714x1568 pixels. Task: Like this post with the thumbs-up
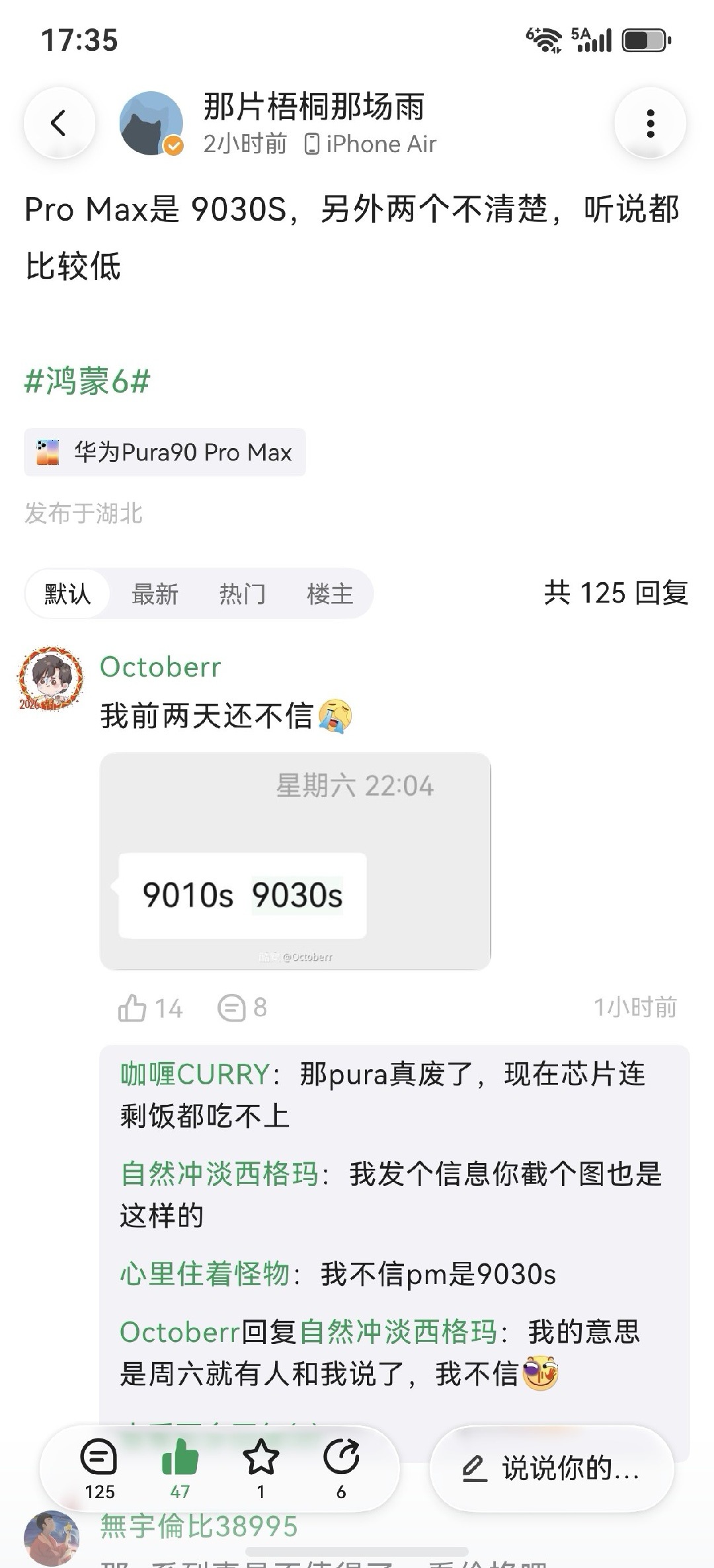(x=180, y=1466)
